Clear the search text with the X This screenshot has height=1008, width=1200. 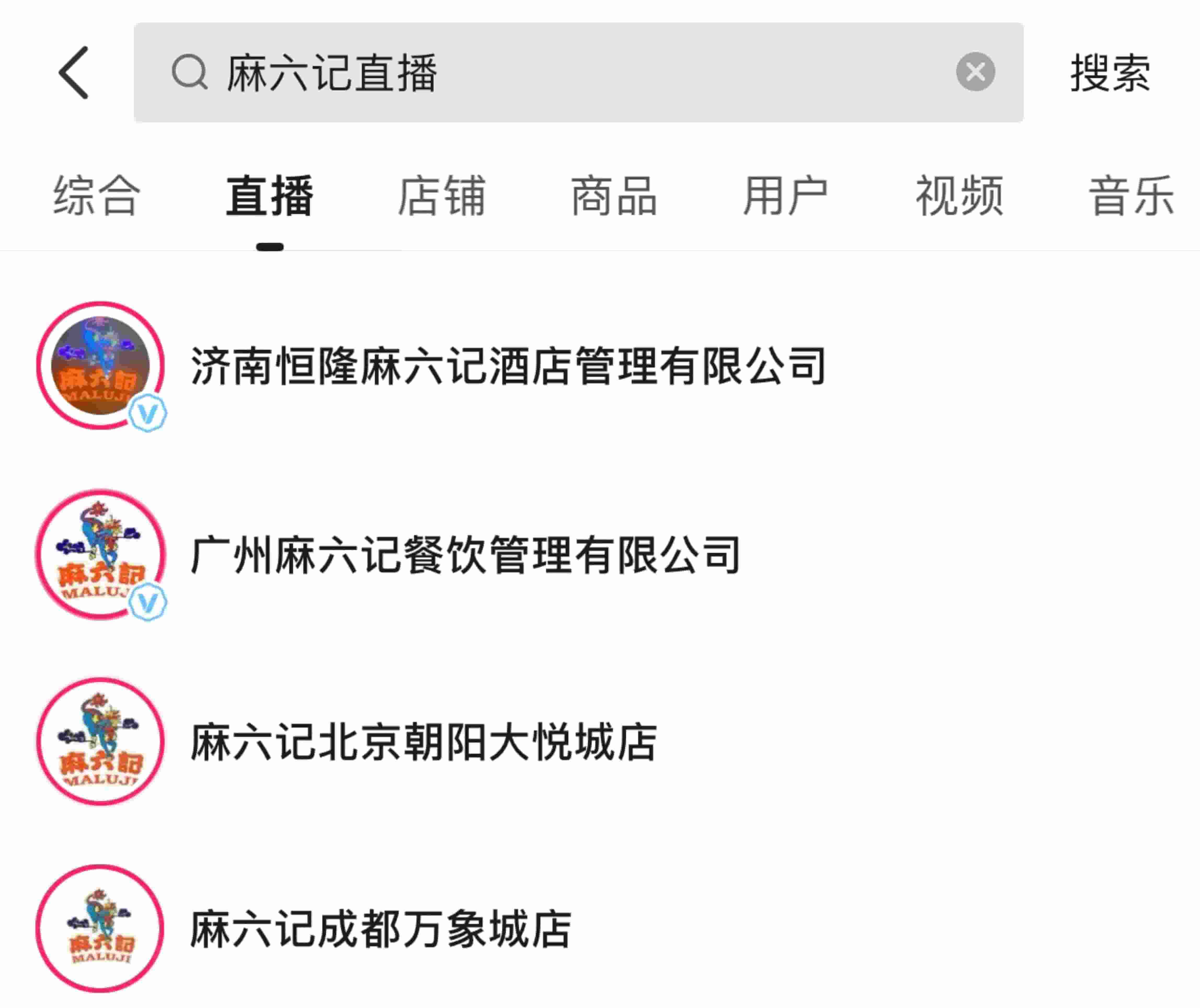tap(975, 72)
